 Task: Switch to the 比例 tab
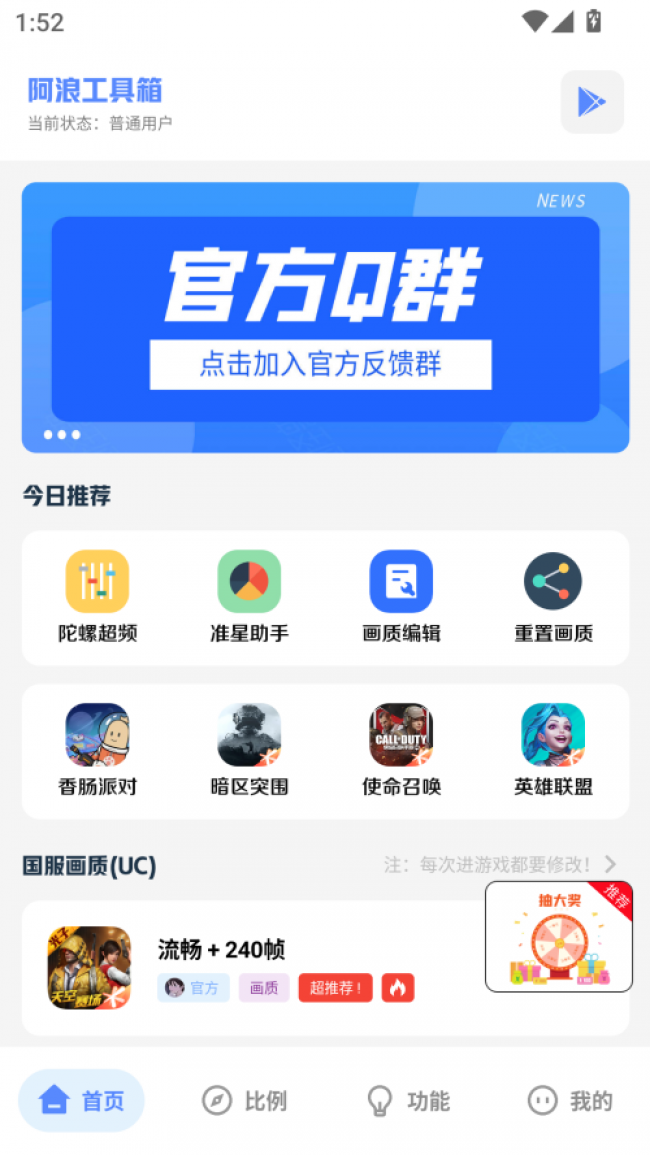(244, 1101)
